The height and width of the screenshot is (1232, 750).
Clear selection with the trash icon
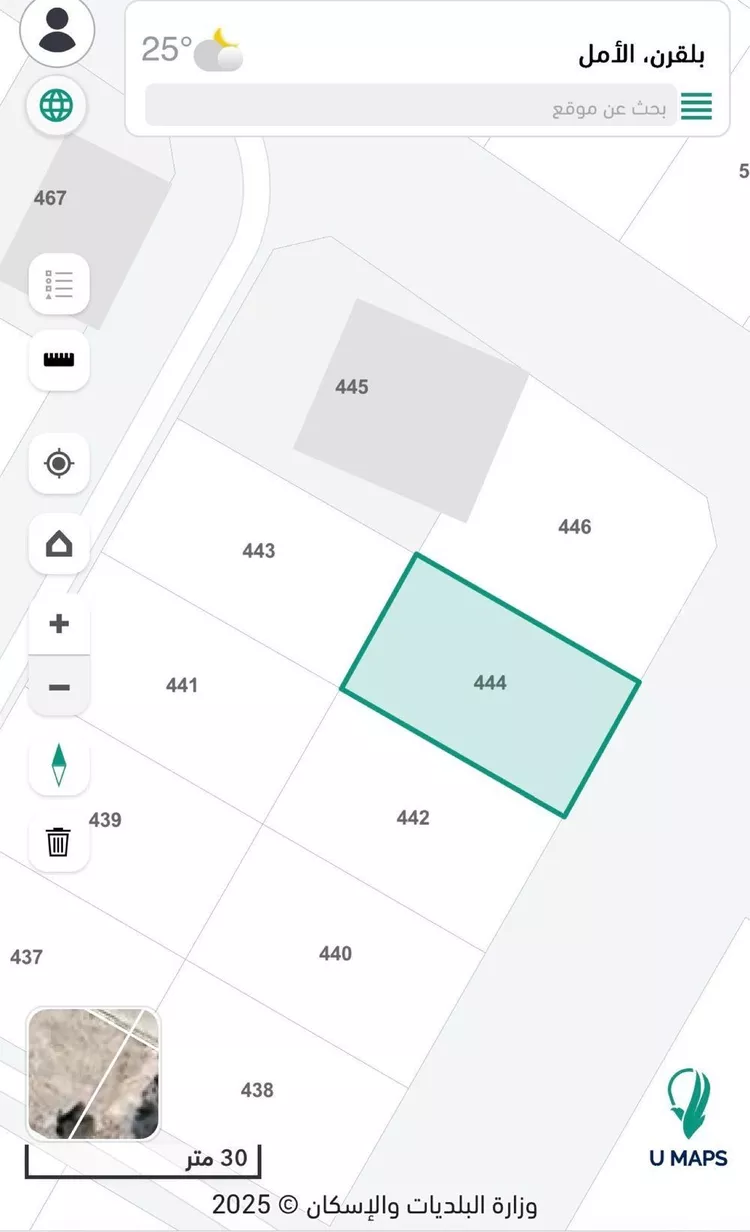click(x=59, y=842)
